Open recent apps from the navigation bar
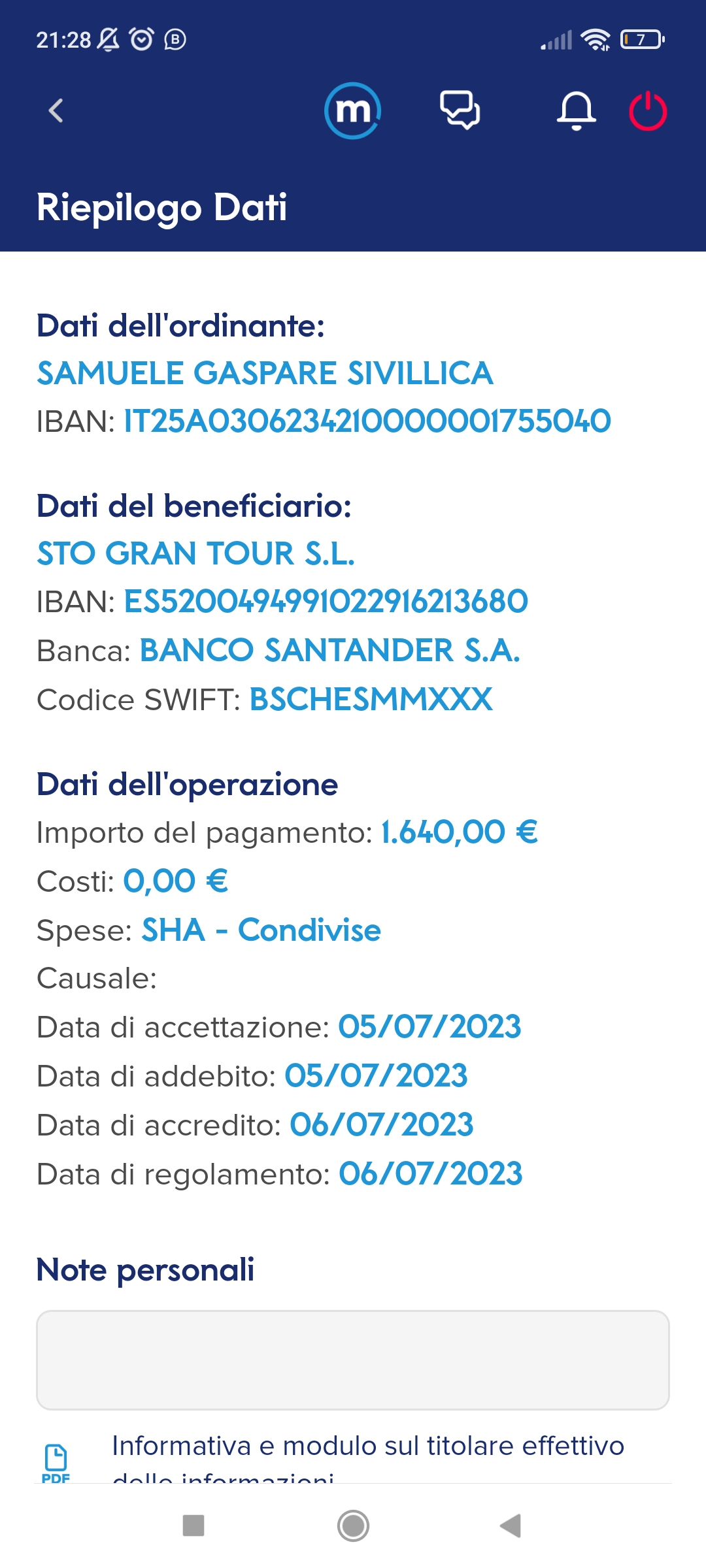 pos(193,1526)
